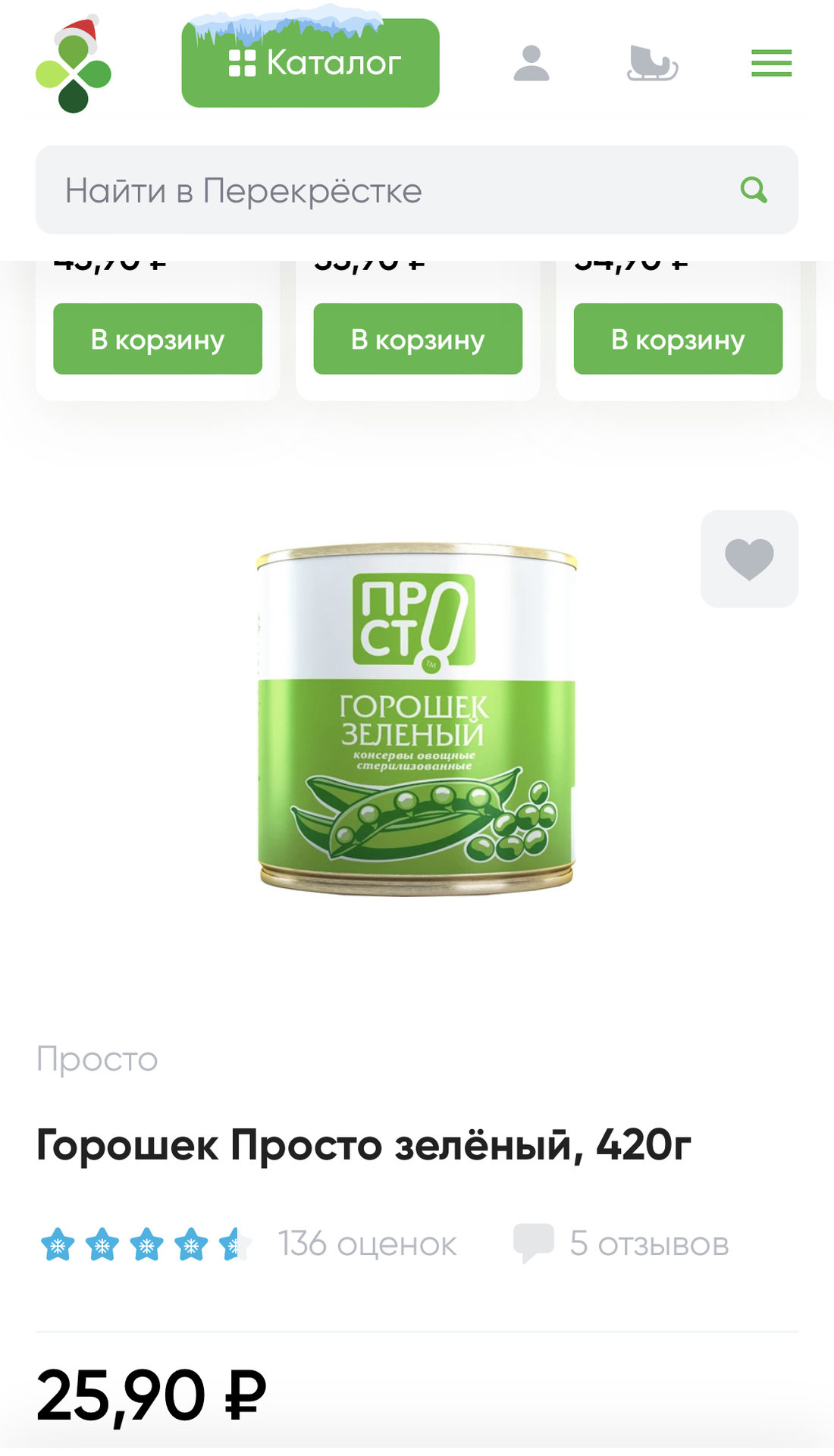Tap the green magnifier search icon
The image size is (834, 1456).
[x=753, y=190]
